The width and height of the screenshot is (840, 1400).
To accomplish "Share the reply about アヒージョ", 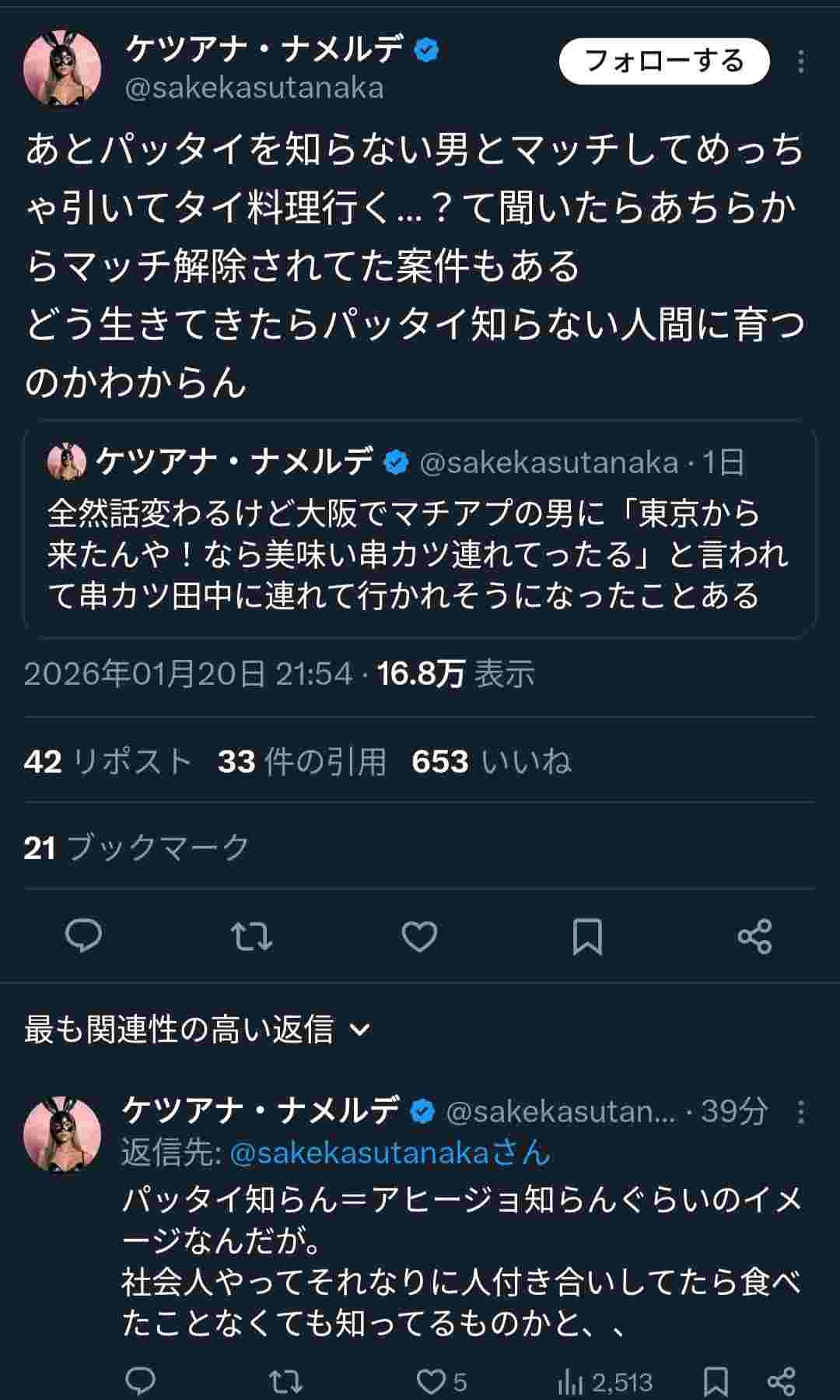I will pos(781,1381).
